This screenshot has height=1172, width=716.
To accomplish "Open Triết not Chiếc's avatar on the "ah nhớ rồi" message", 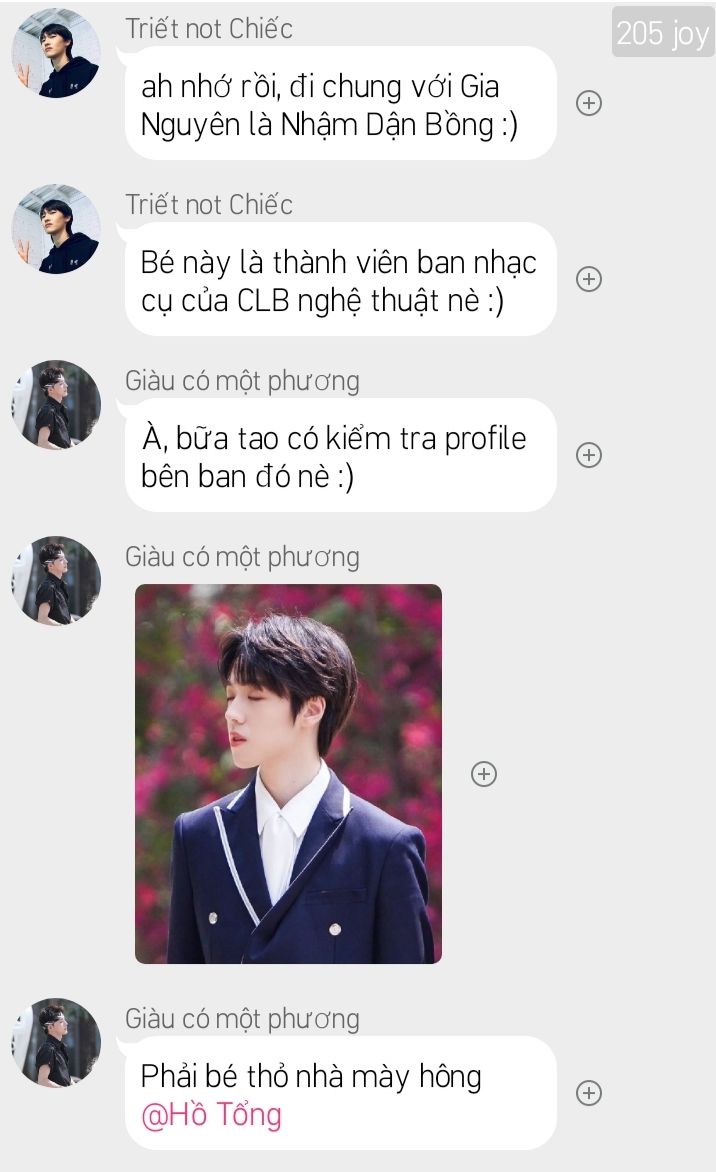I will pyautogui.click(x=55, y=53).
